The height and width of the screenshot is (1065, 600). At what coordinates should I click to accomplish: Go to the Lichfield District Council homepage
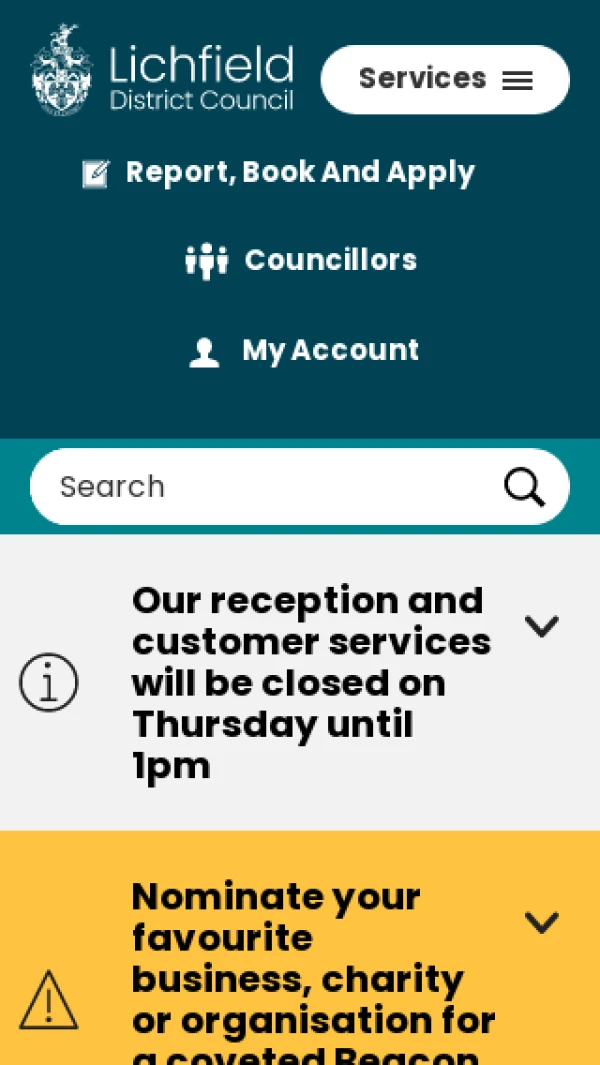click(x=162, y=72)
